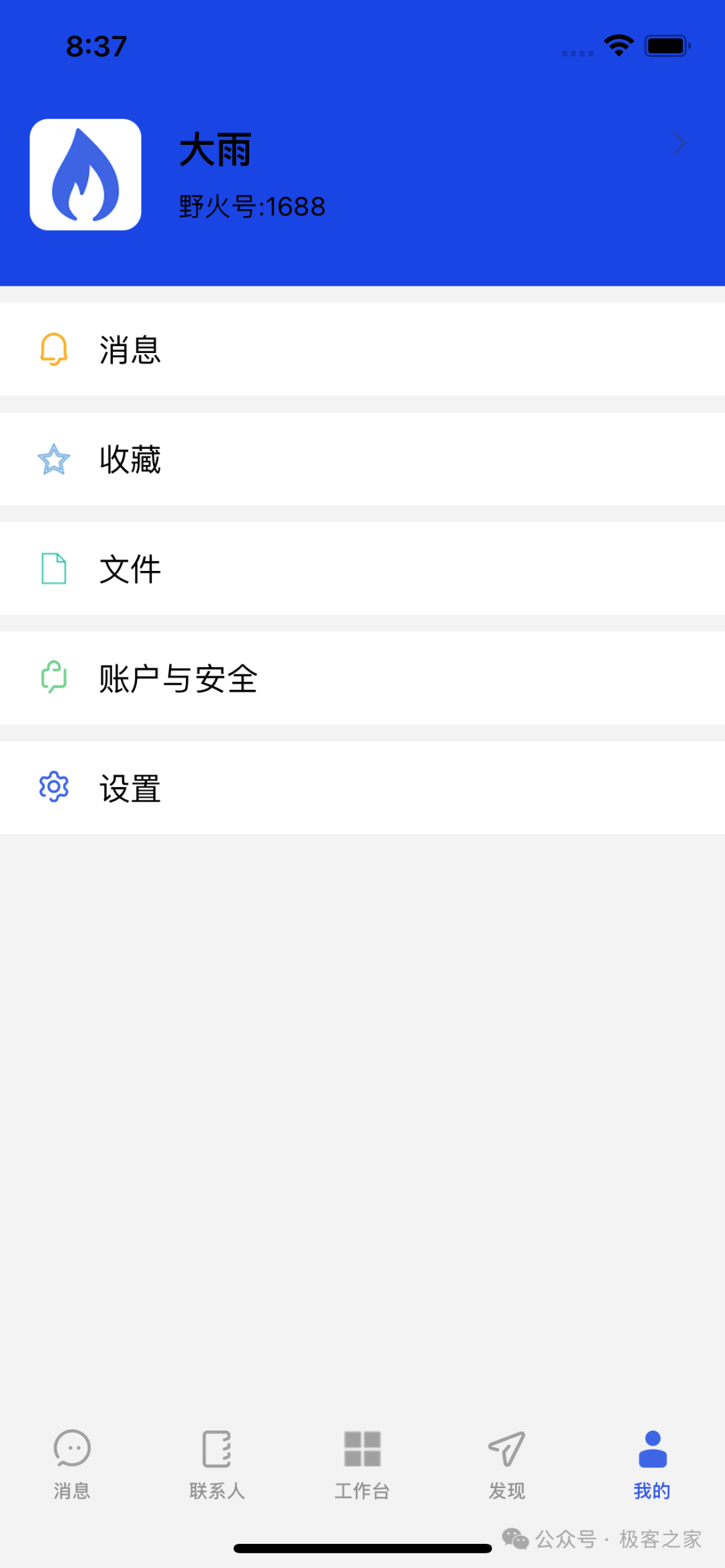Open the 消息 row with bell icon

click(x=362, y=350)
